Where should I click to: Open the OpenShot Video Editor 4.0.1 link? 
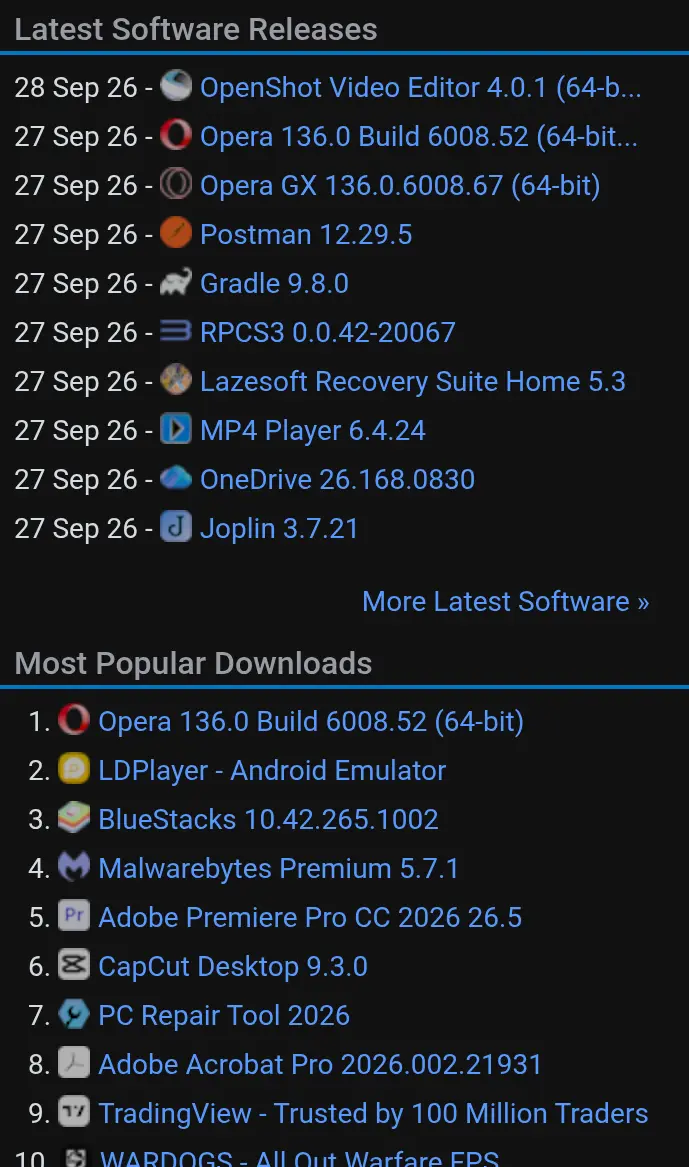(420, 88)
